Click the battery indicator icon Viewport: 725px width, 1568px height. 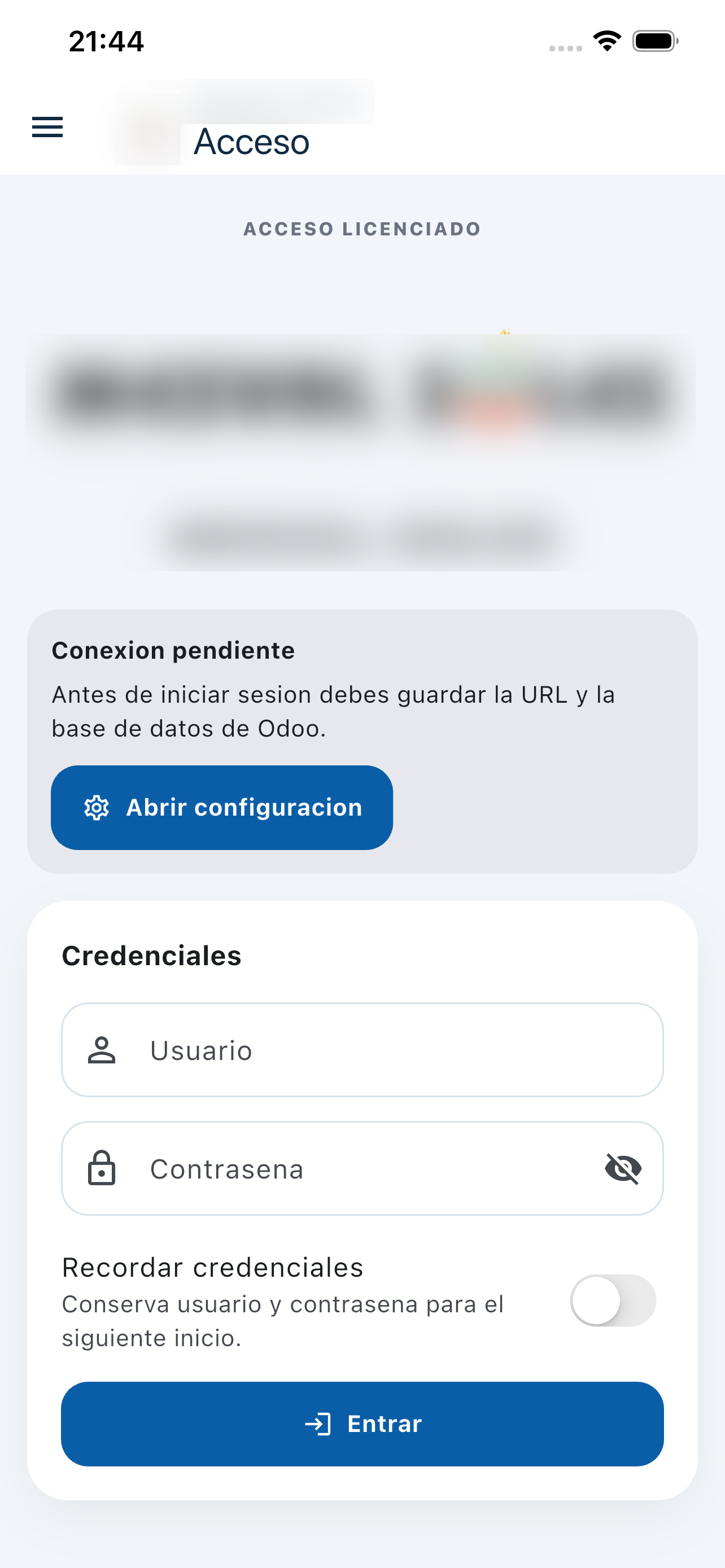click(x=653, y=40)
